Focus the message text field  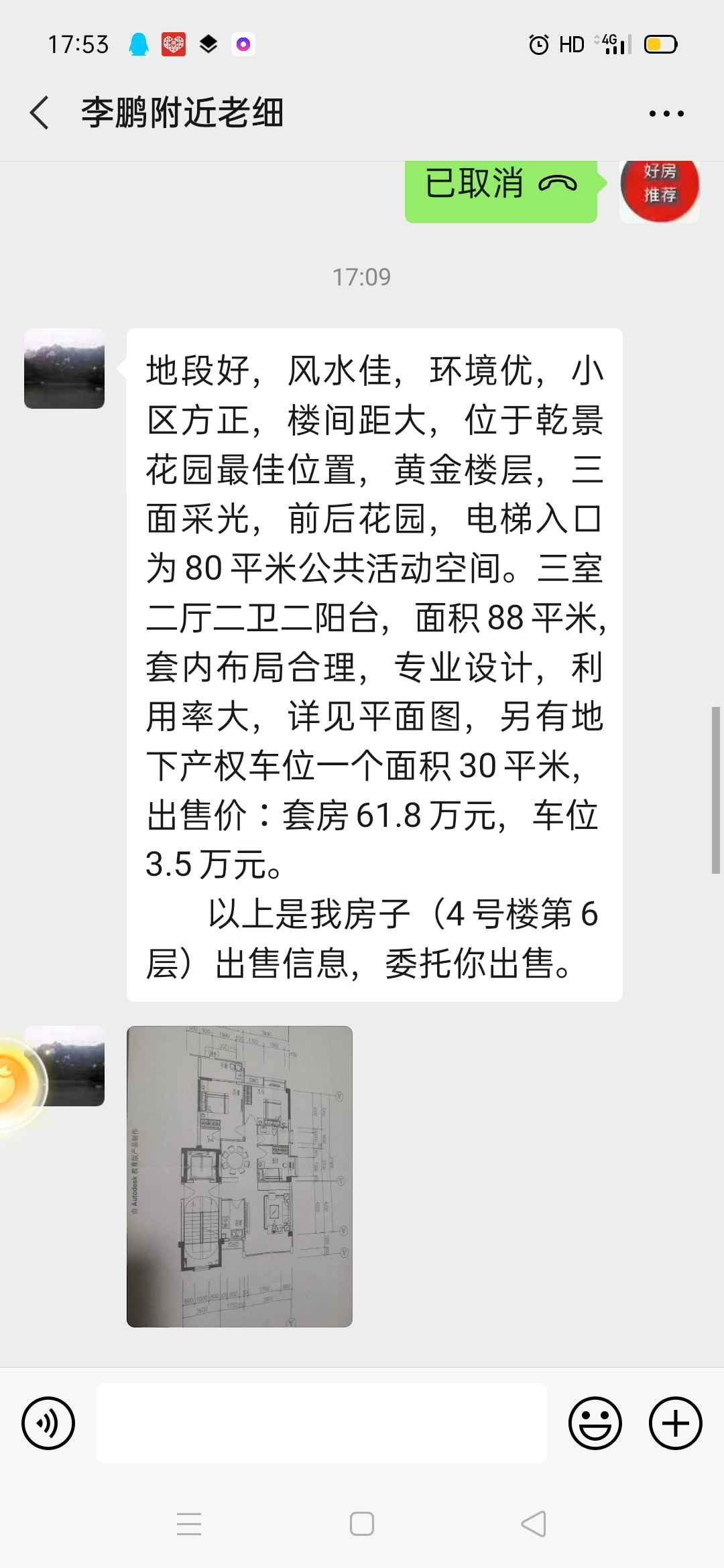coord(322,1423)
